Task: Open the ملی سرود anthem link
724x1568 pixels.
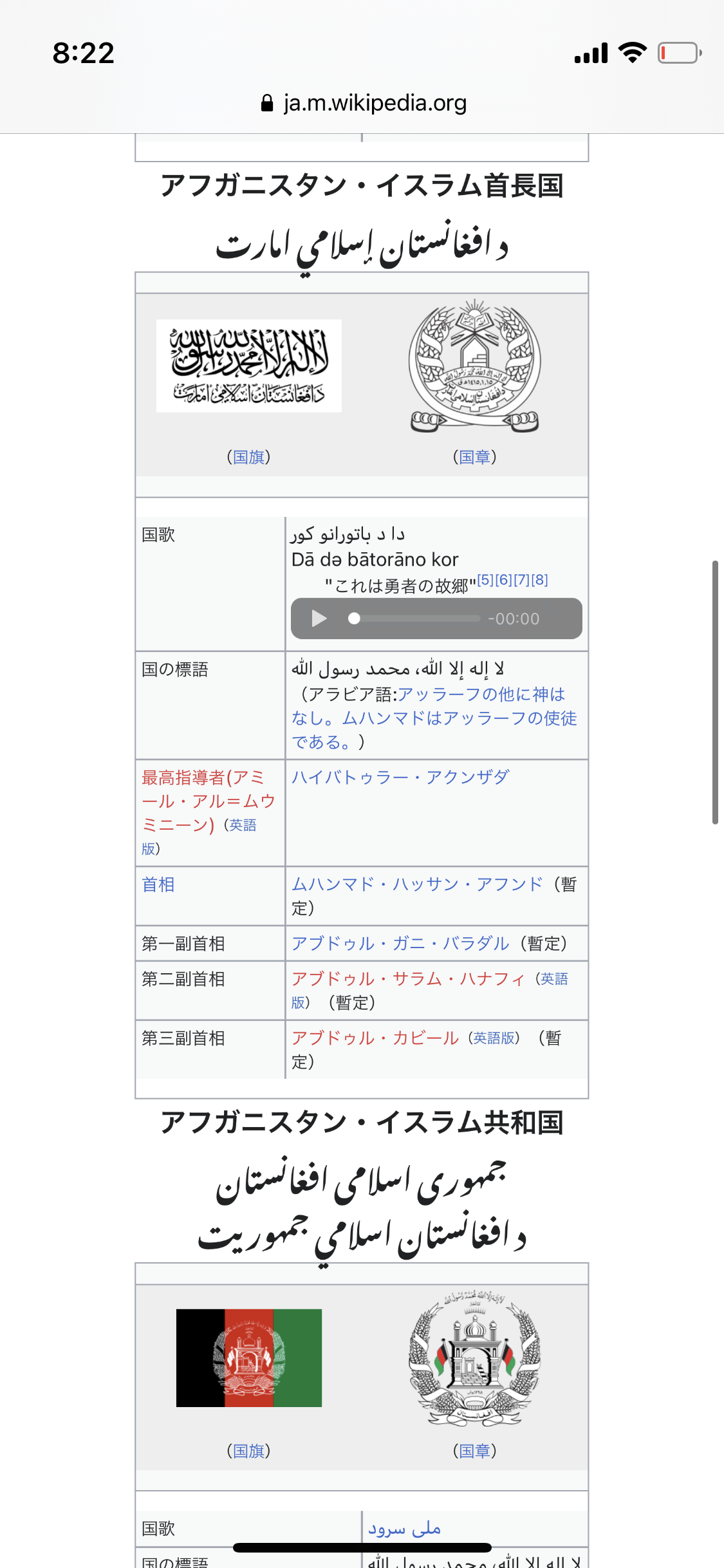Action: (x=404, y=1529)
